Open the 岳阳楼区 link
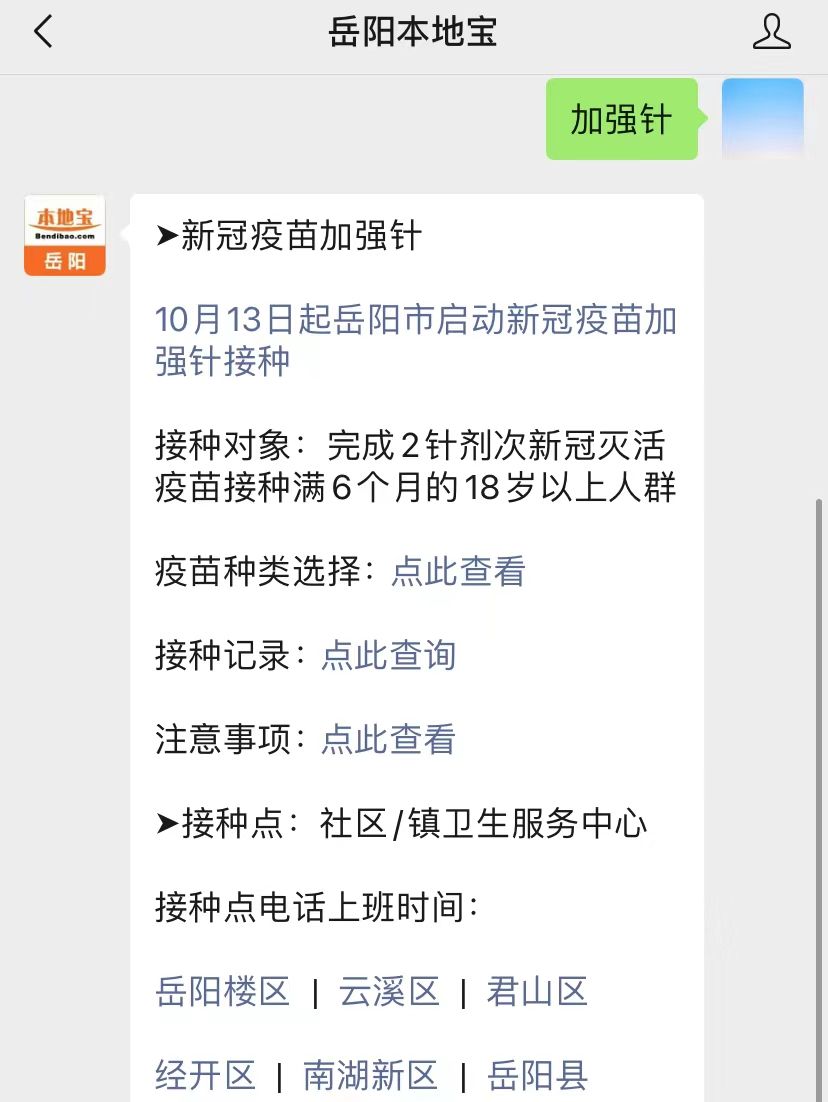 click(x=222, y=992)
